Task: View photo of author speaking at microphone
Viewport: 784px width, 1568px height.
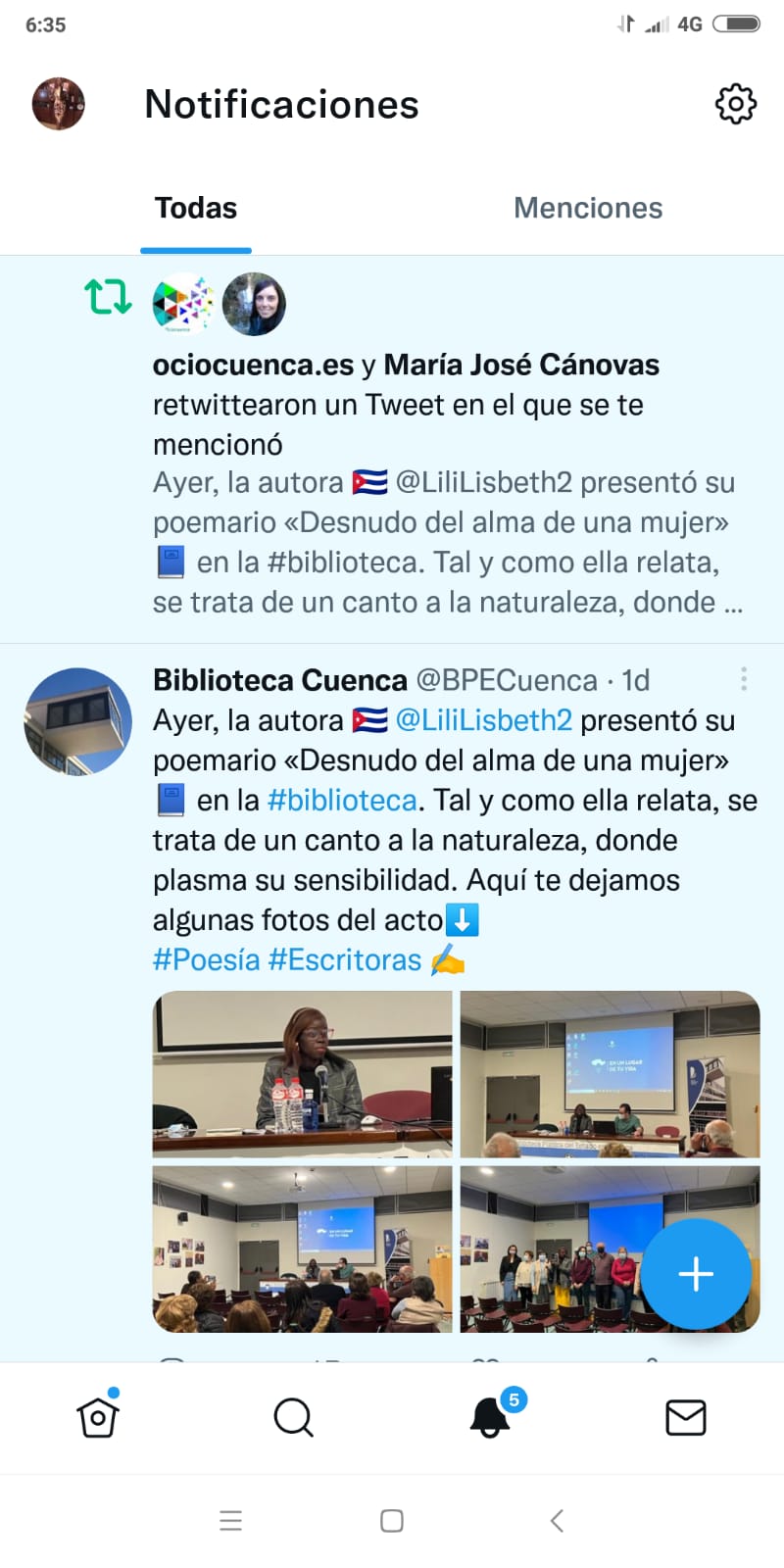Action: pyautogui.click(x=302, y=1074)
